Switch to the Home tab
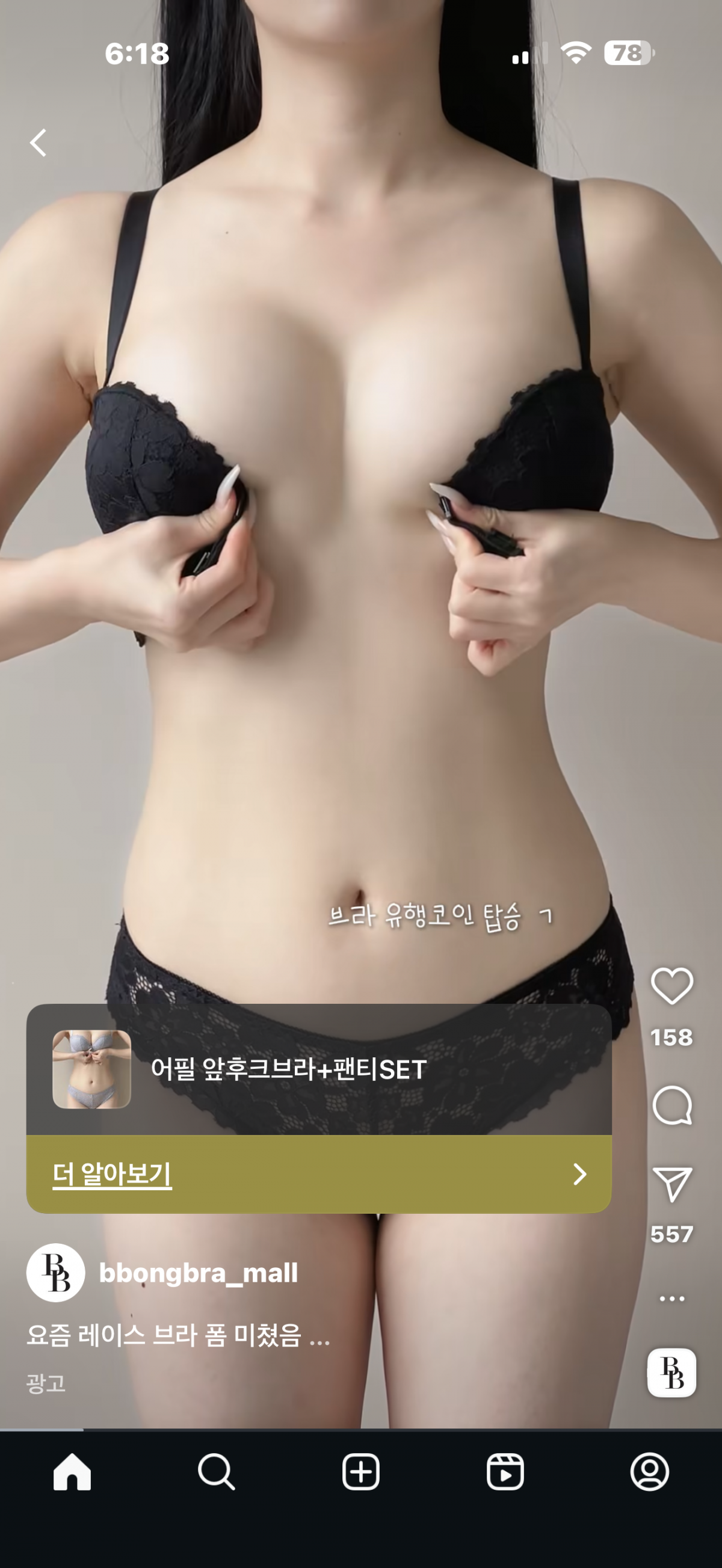722x1568 pixels. [72, 1472]
